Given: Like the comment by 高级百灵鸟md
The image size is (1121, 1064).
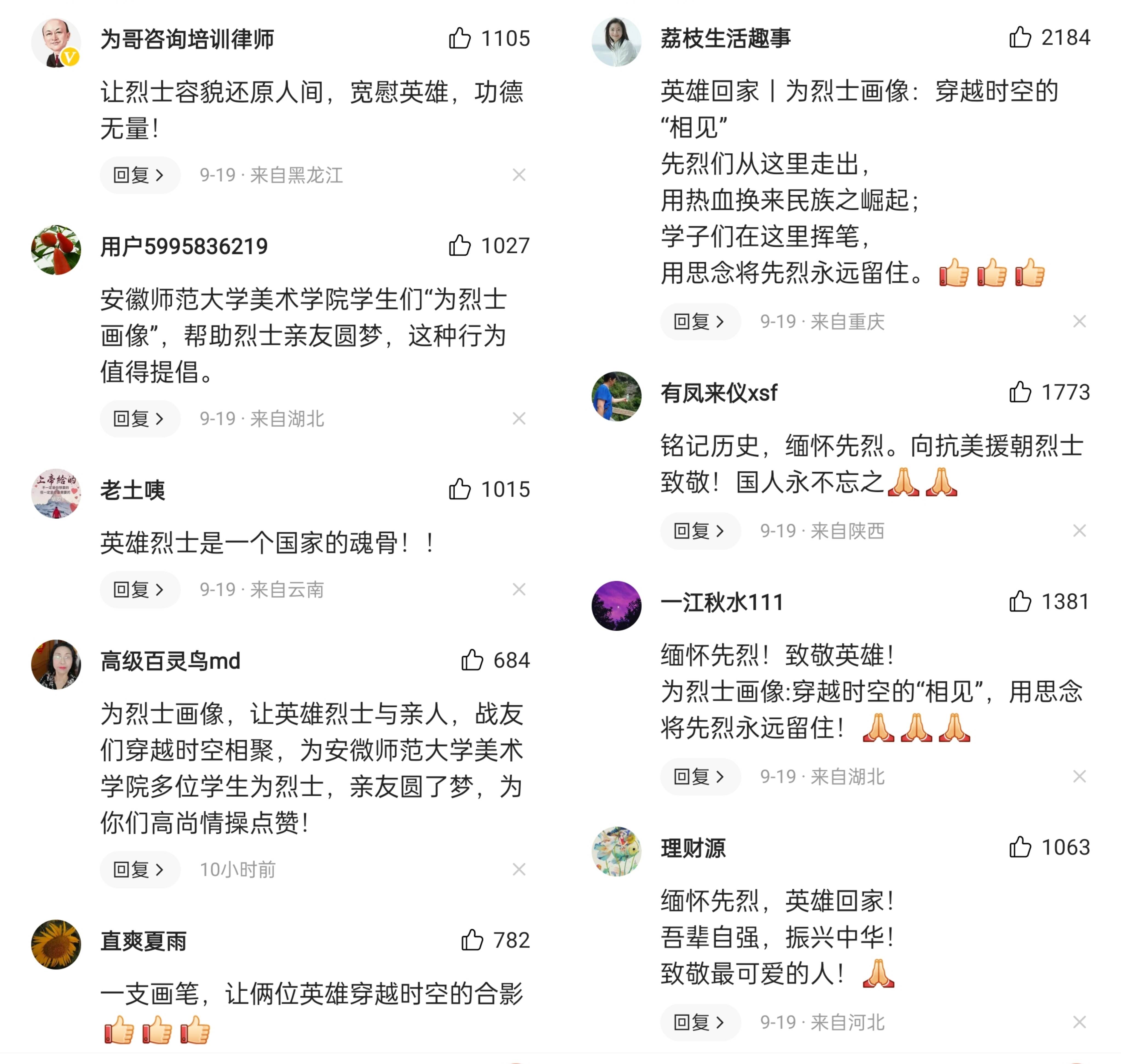Looking at the screenshot, I should coord(472,660).
